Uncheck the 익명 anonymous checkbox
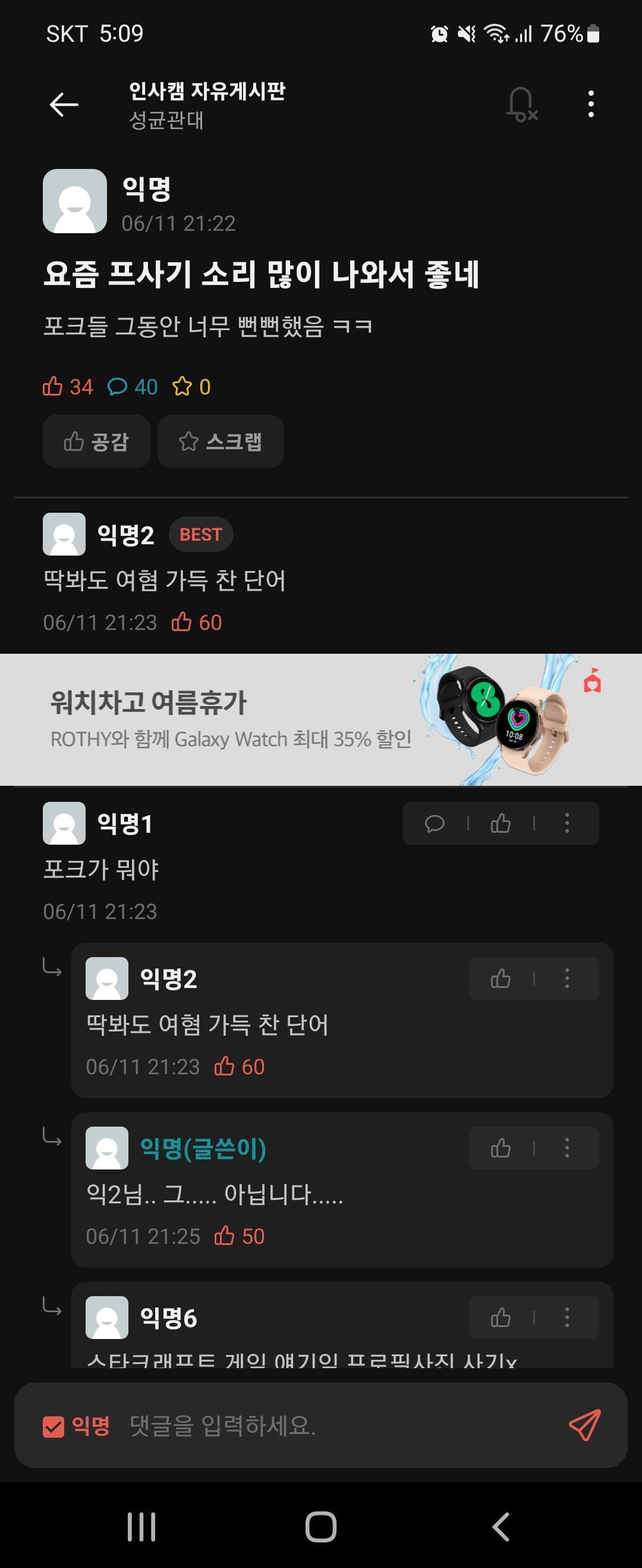642x1568 pixels. 53,1426
